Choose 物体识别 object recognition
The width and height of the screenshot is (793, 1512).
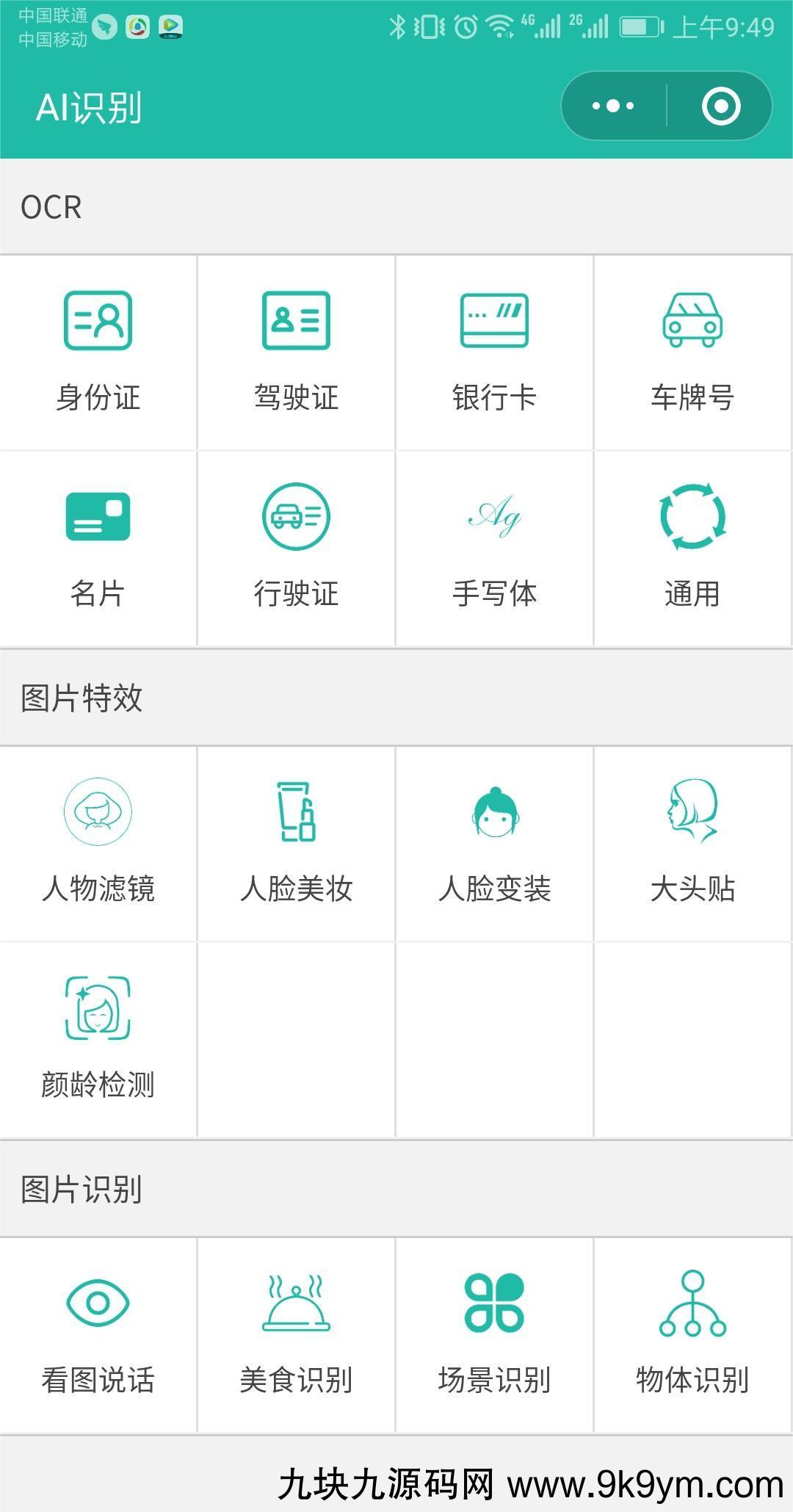(692, 1335)
